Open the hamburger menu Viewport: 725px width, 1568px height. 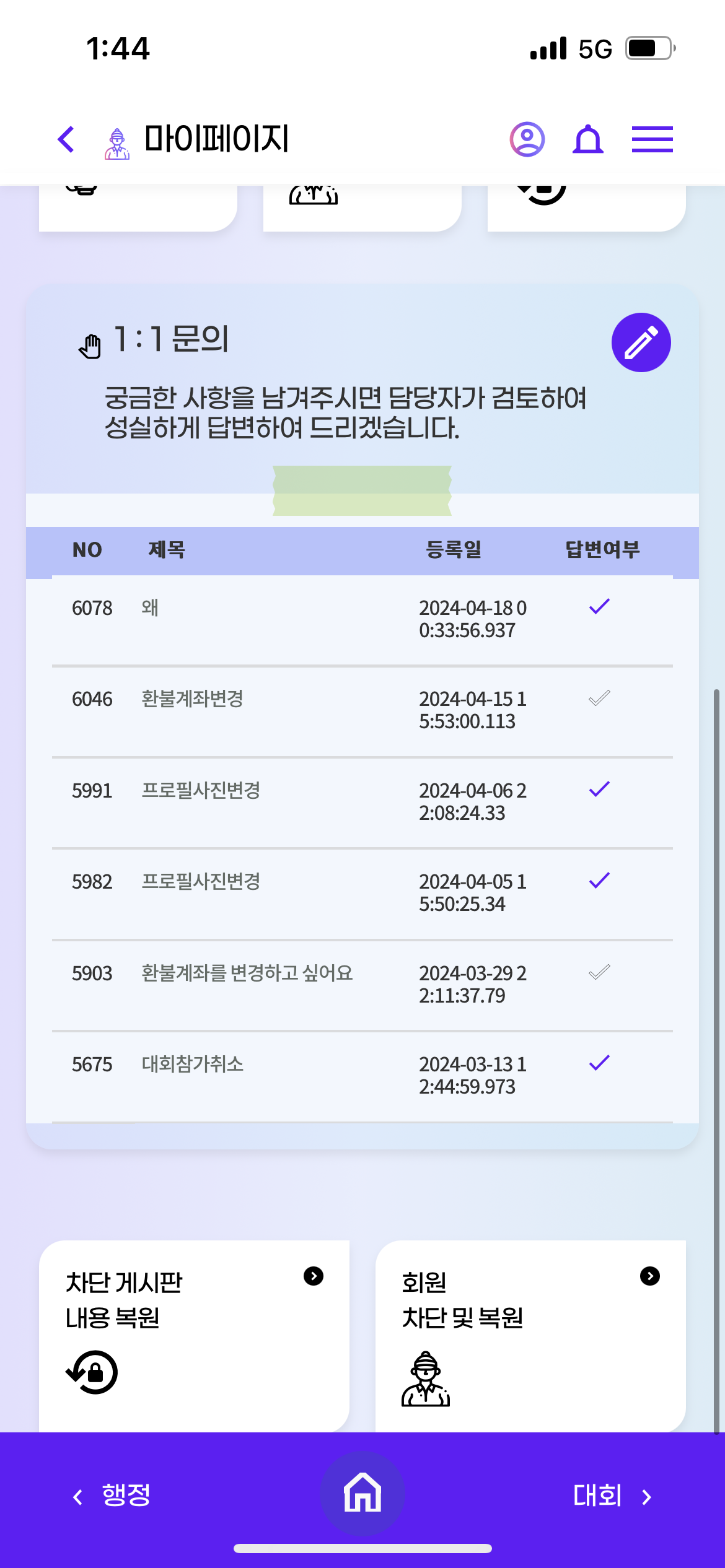point(652,139)
